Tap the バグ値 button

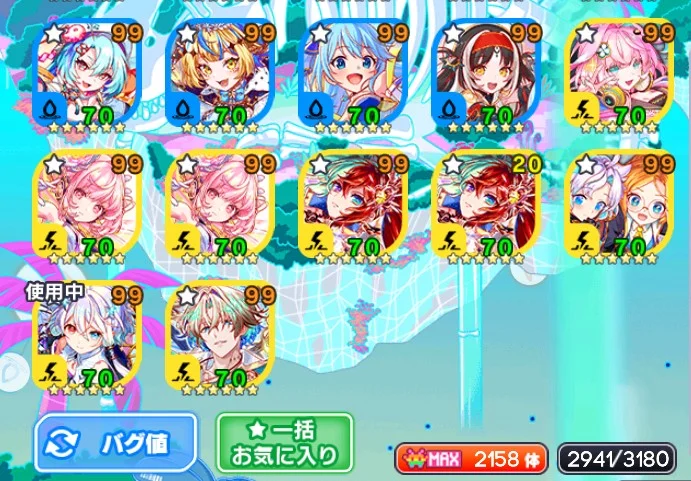pyautogui.click(x=116, y=442)
